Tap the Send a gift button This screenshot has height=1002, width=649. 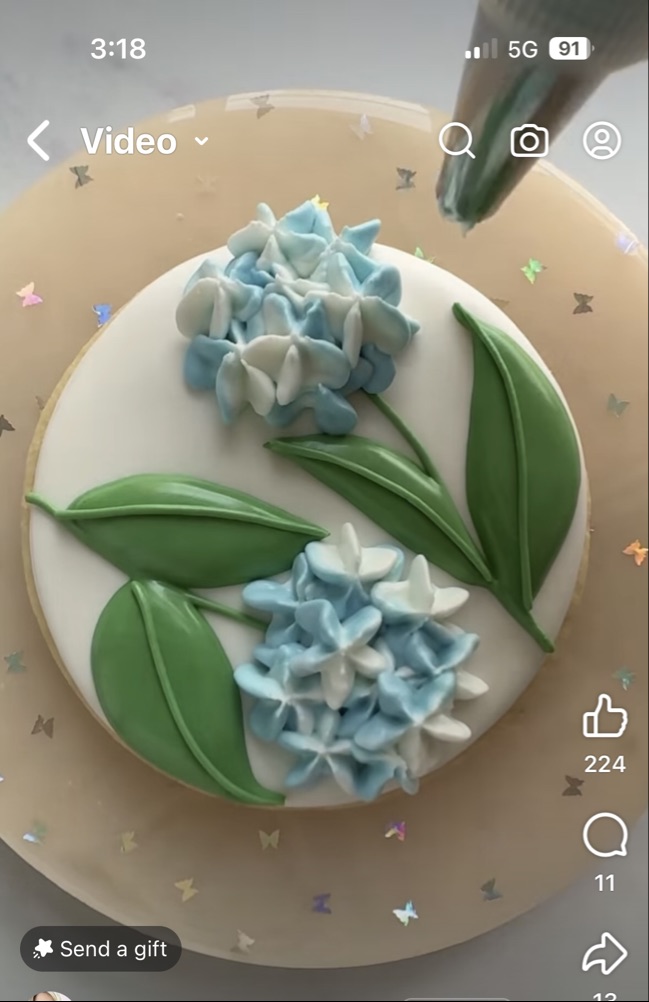[101, 949]
